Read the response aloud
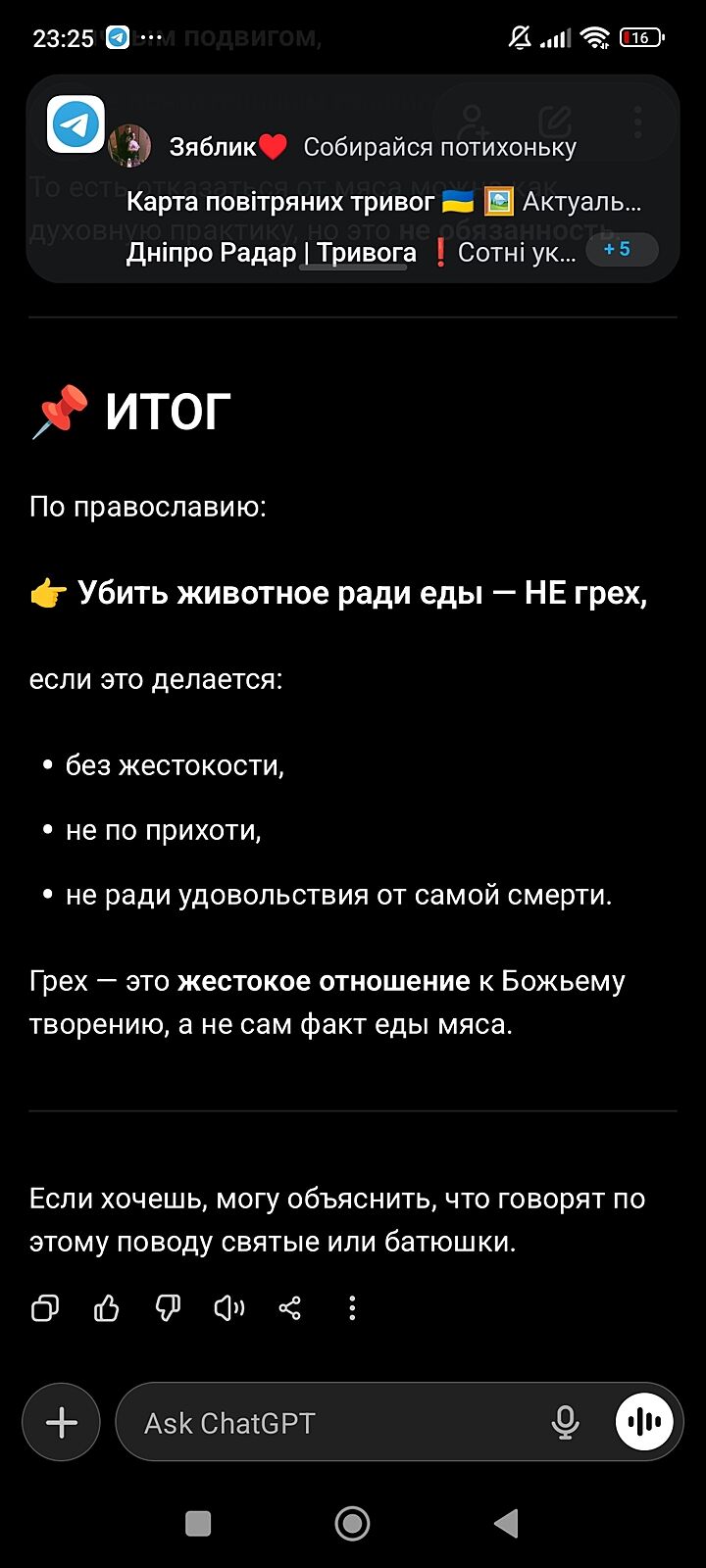The height and width of the screenshot is (1568, 706). click(x=228, y=1308)
